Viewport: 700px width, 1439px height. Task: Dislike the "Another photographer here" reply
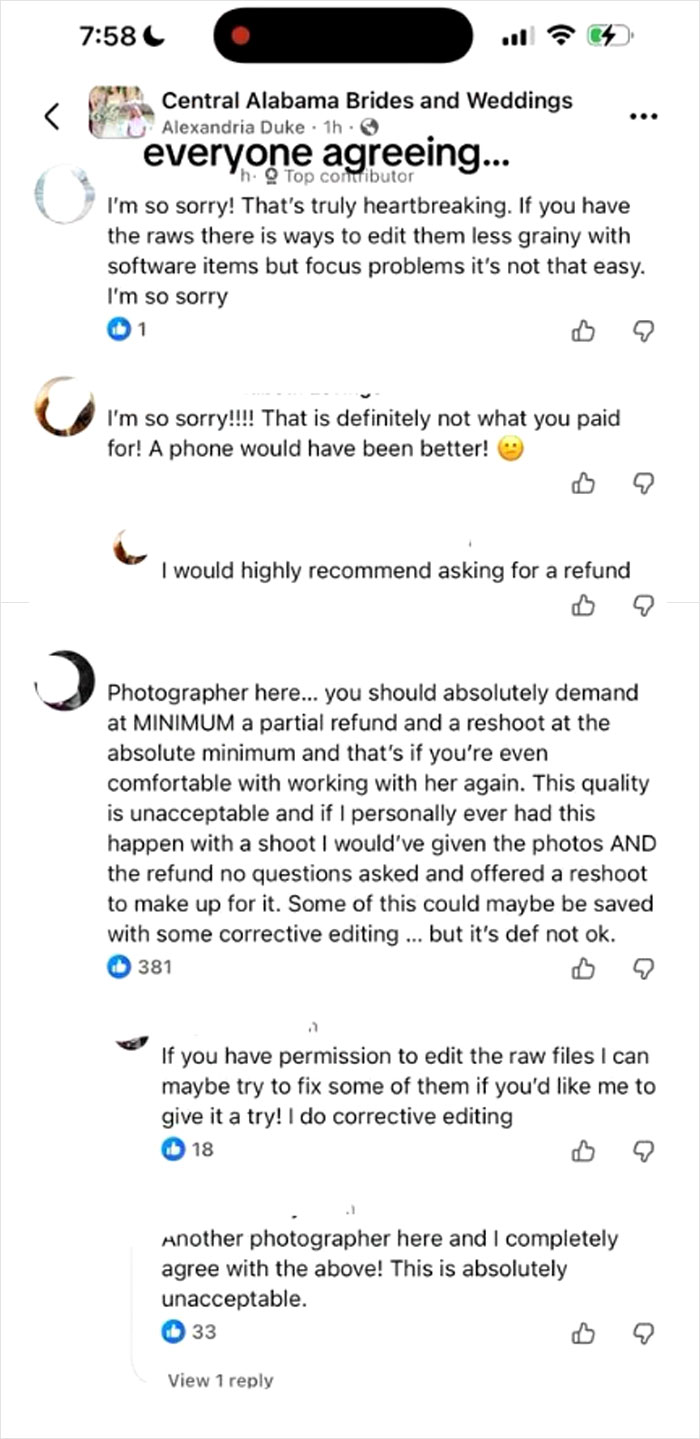point(645,1333)
